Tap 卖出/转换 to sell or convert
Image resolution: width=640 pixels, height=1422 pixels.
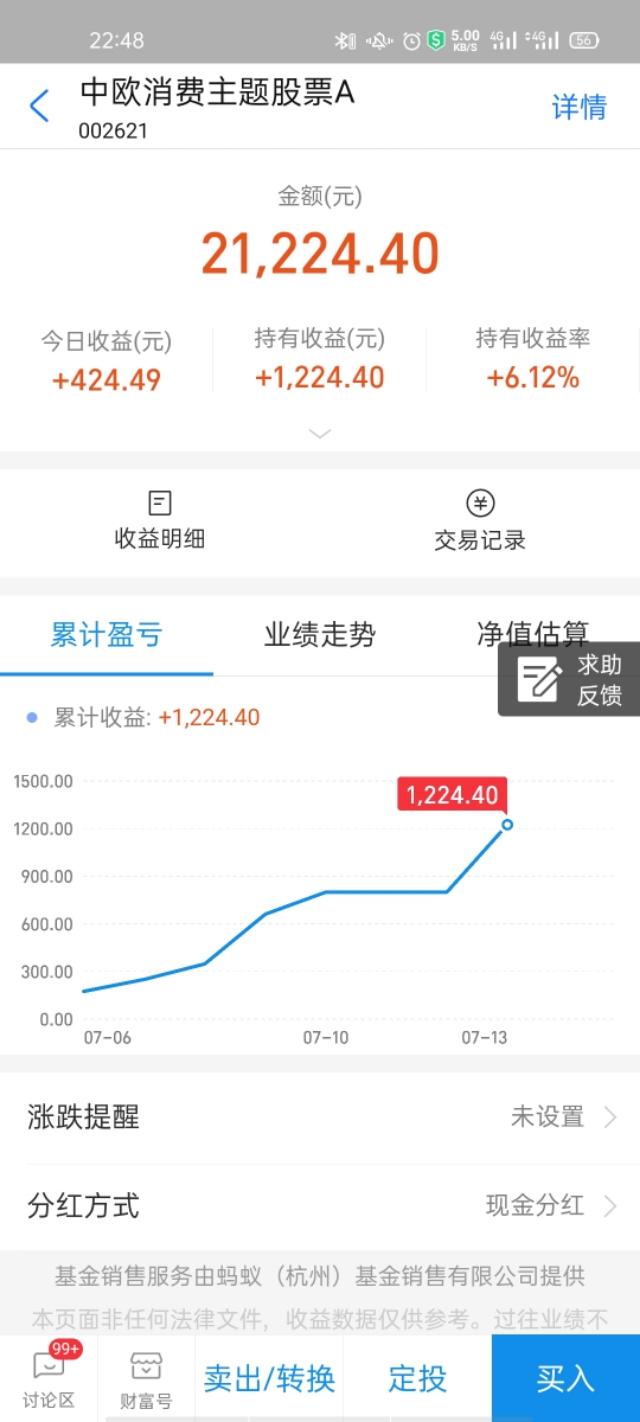point(269,1379)
